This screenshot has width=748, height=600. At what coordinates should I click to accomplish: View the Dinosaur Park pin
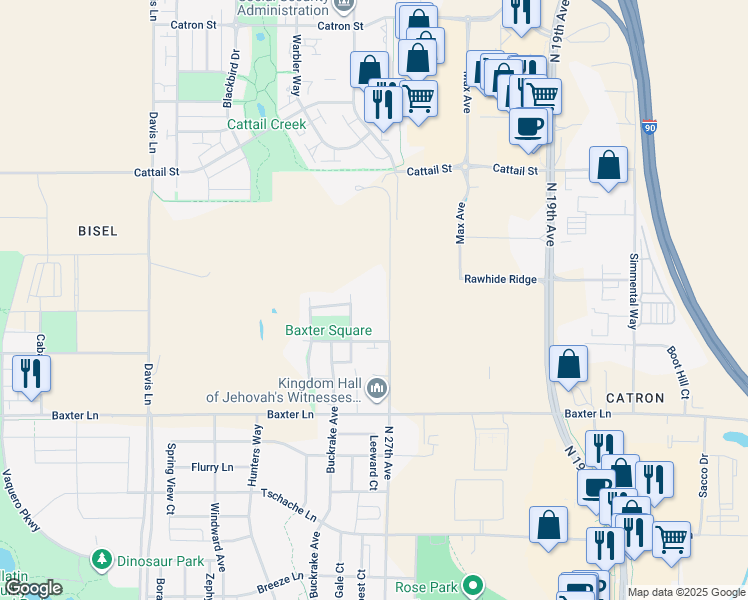100,558
